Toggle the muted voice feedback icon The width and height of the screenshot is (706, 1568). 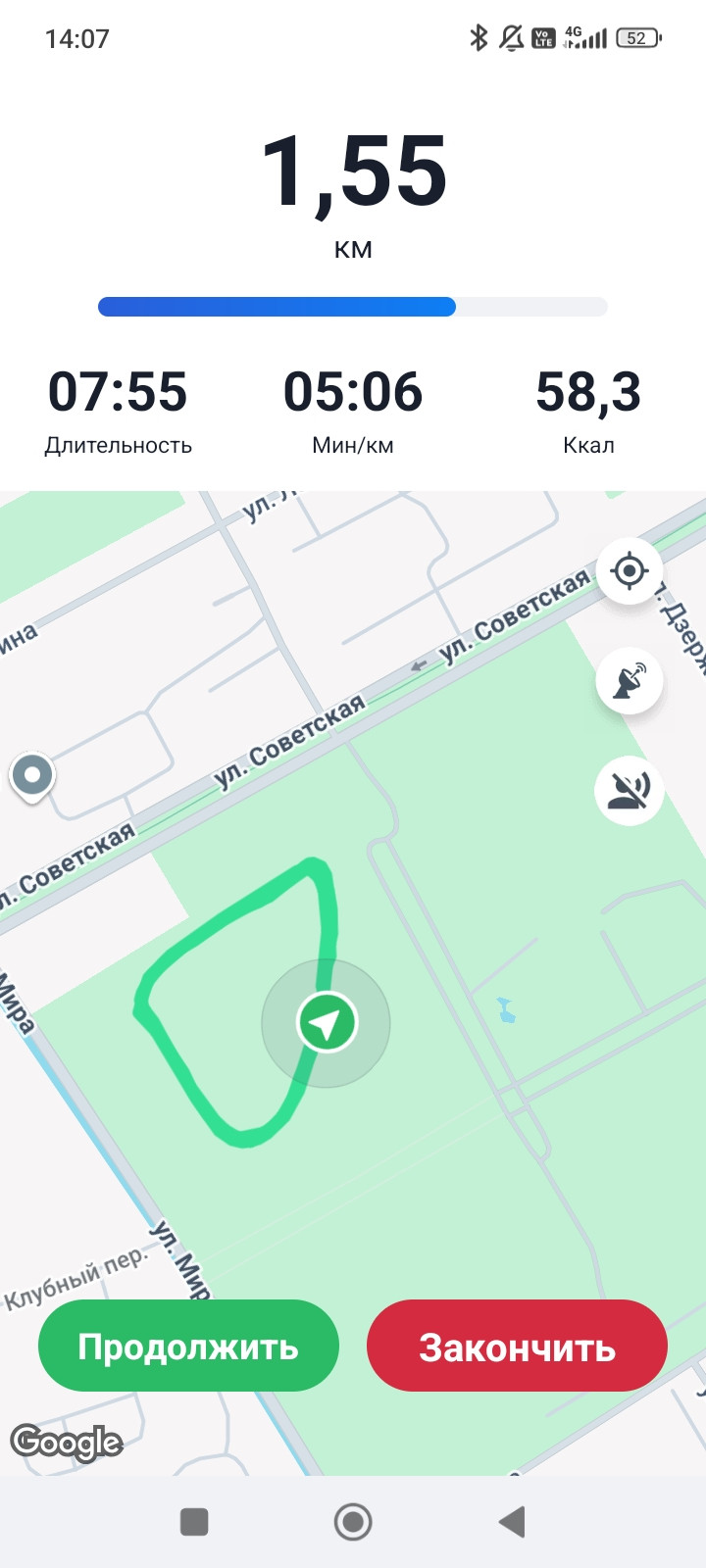[x=630, y=790]
